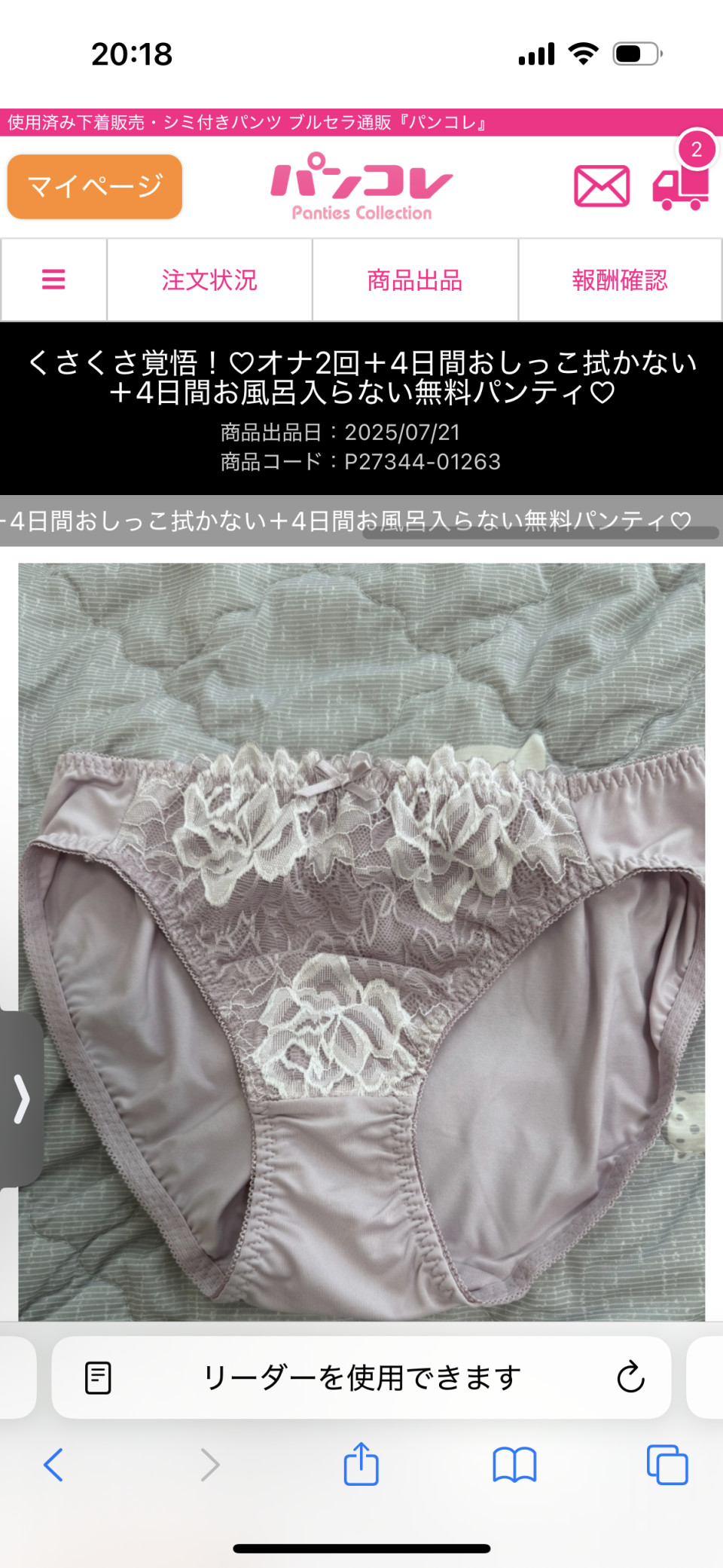The image size is (723, 1568).
Task: Show all open tabs
Action: [667, 1465]
